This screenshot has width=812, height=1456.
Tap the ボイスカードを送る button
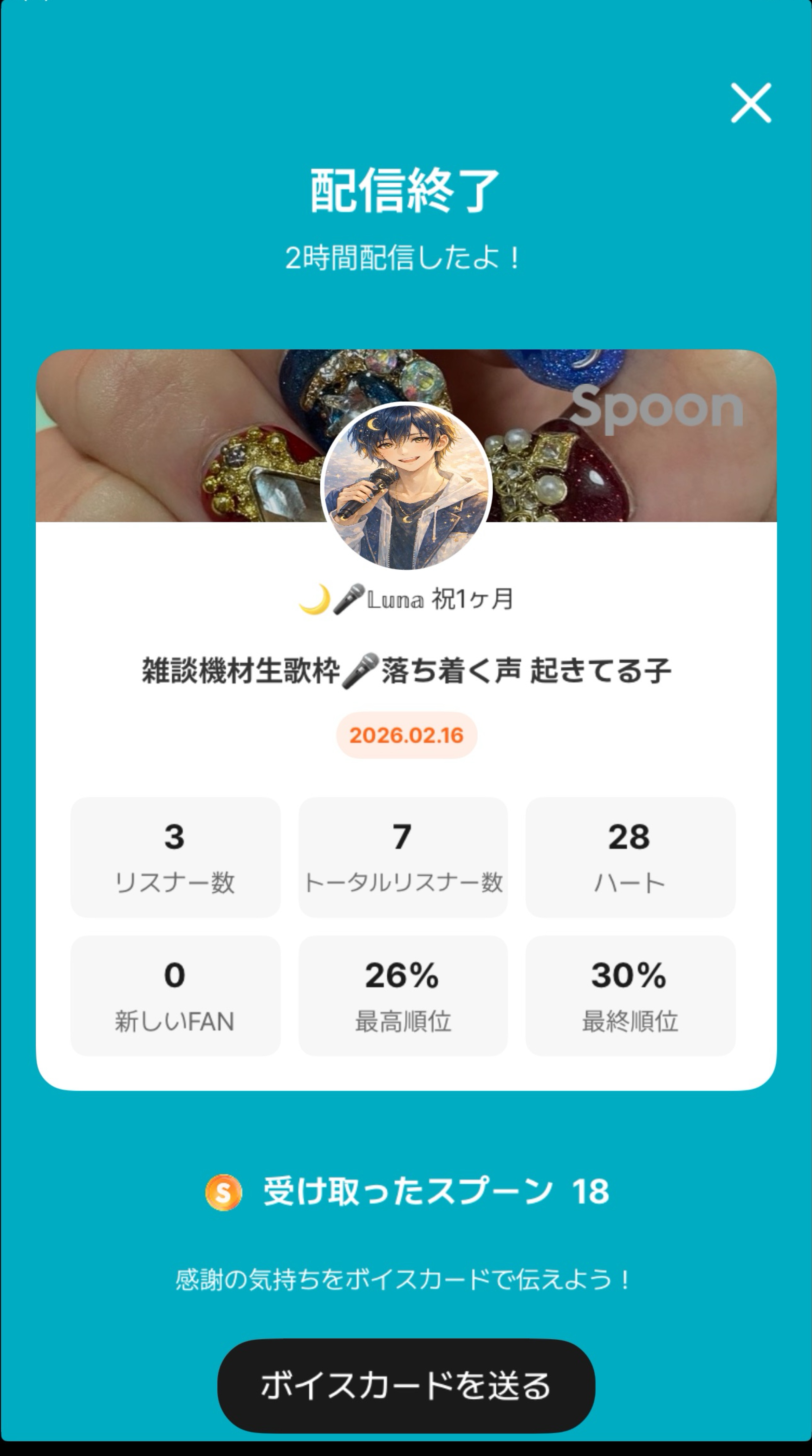click(x=406, y=1385)
